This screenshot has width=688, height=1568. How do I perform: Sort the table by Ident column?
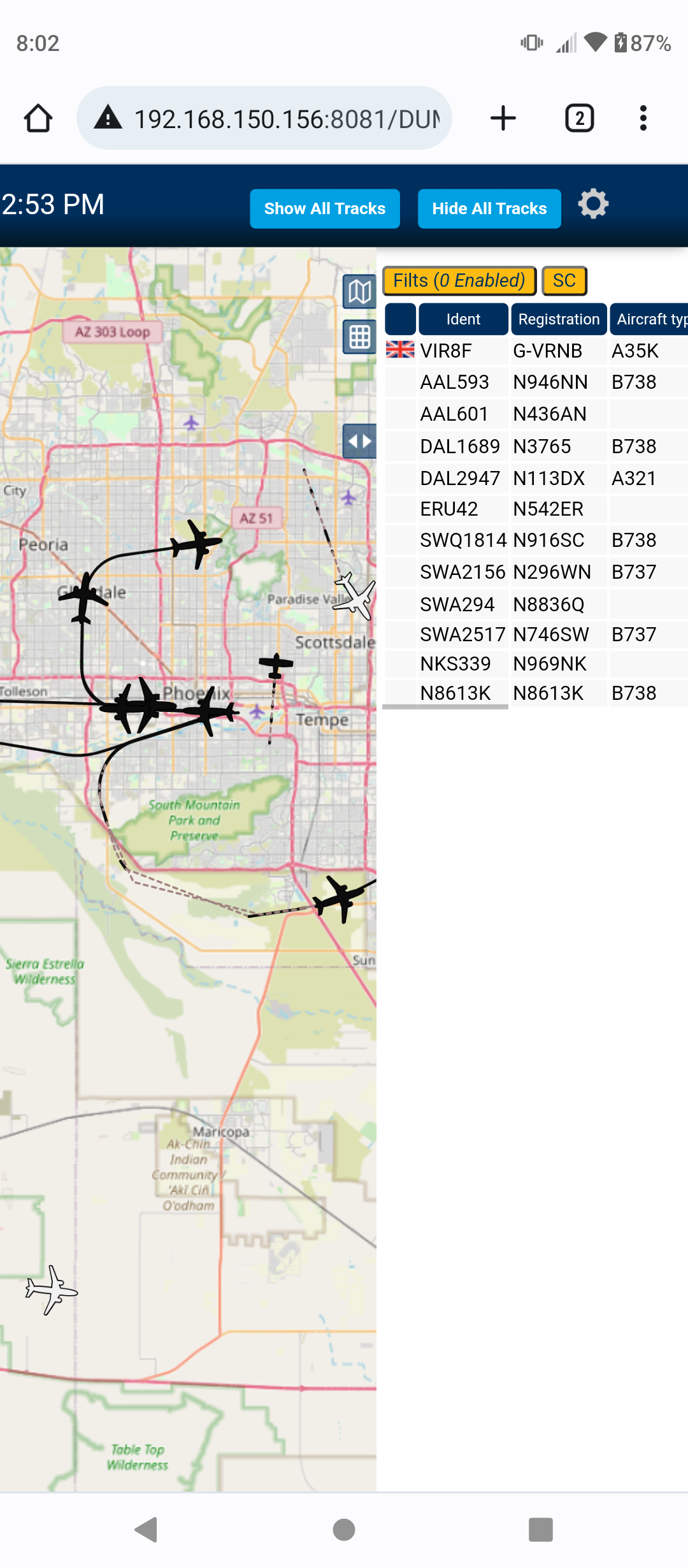click(x=463, y=319)
